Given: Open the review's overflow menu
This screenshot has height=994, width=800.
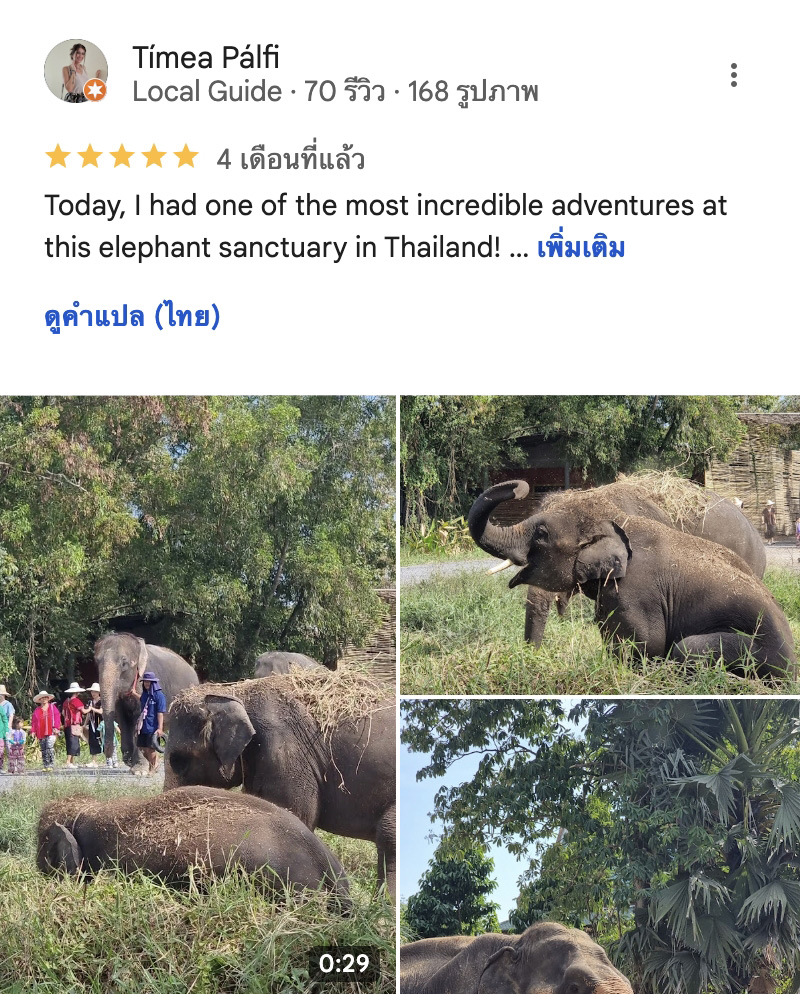Looking at the screenshot, I should pos(734,75).
